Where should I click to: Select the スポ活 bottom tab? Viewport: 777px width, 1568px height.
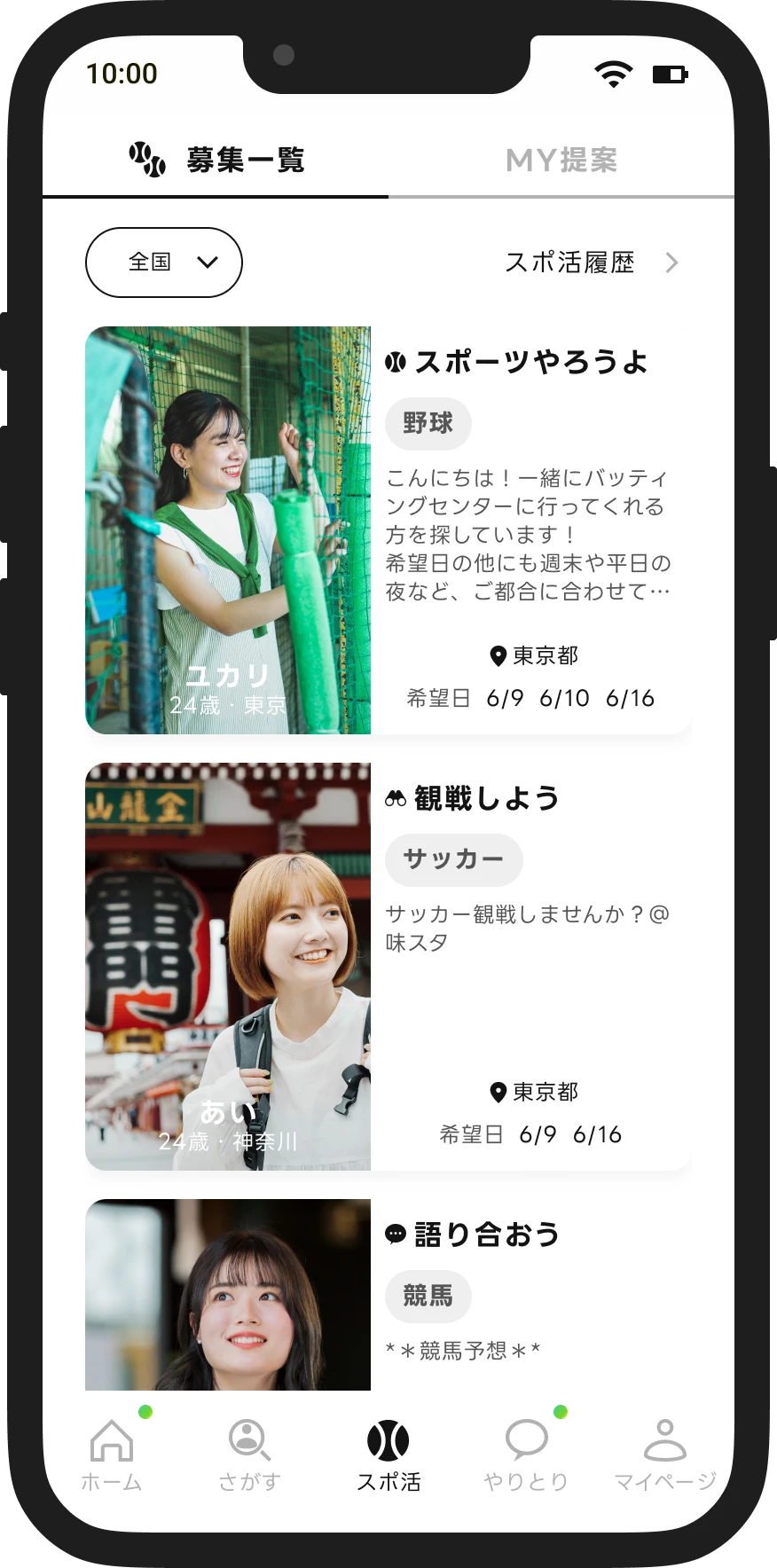[388, 1454]
